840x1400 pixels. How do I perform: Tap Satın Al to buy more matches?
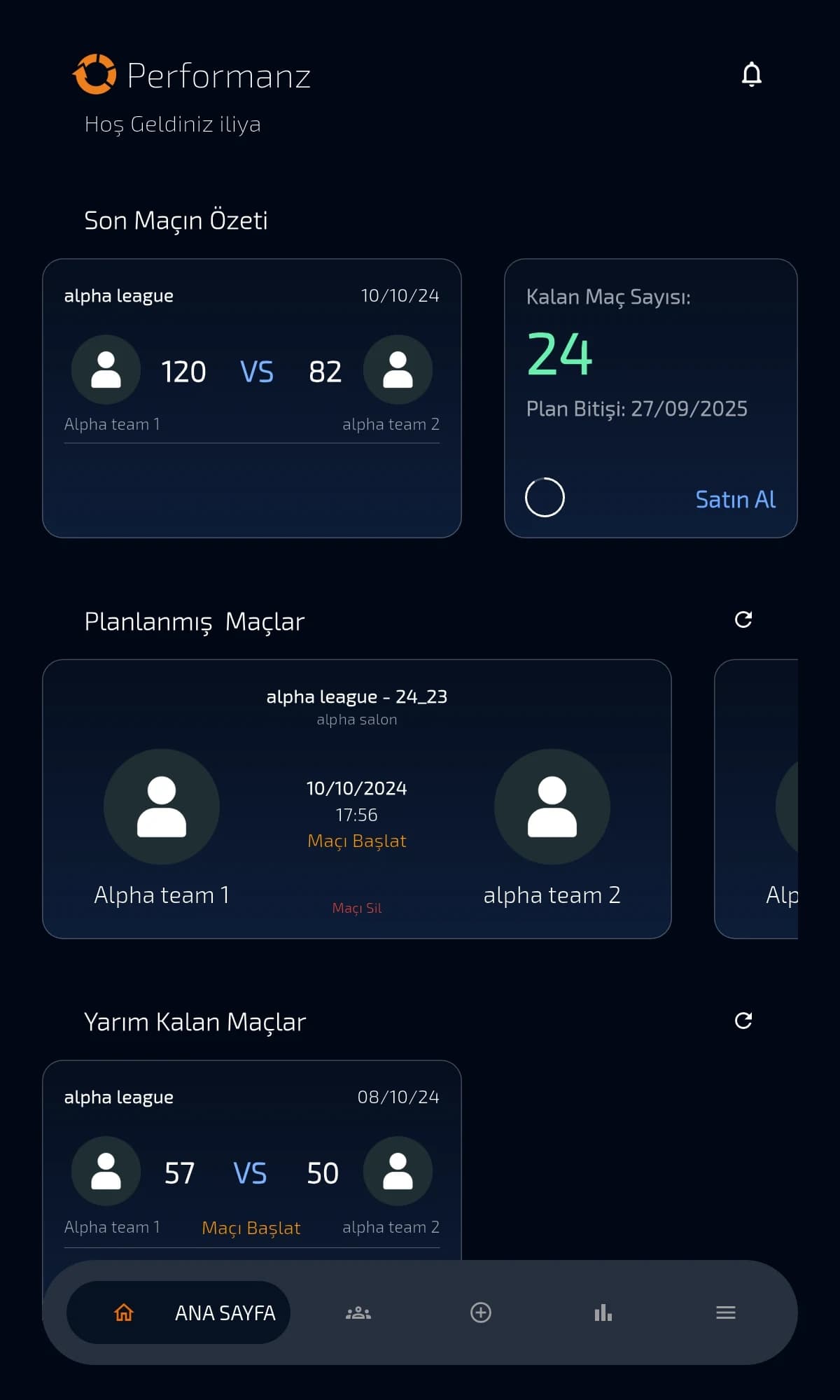[735, 499]
